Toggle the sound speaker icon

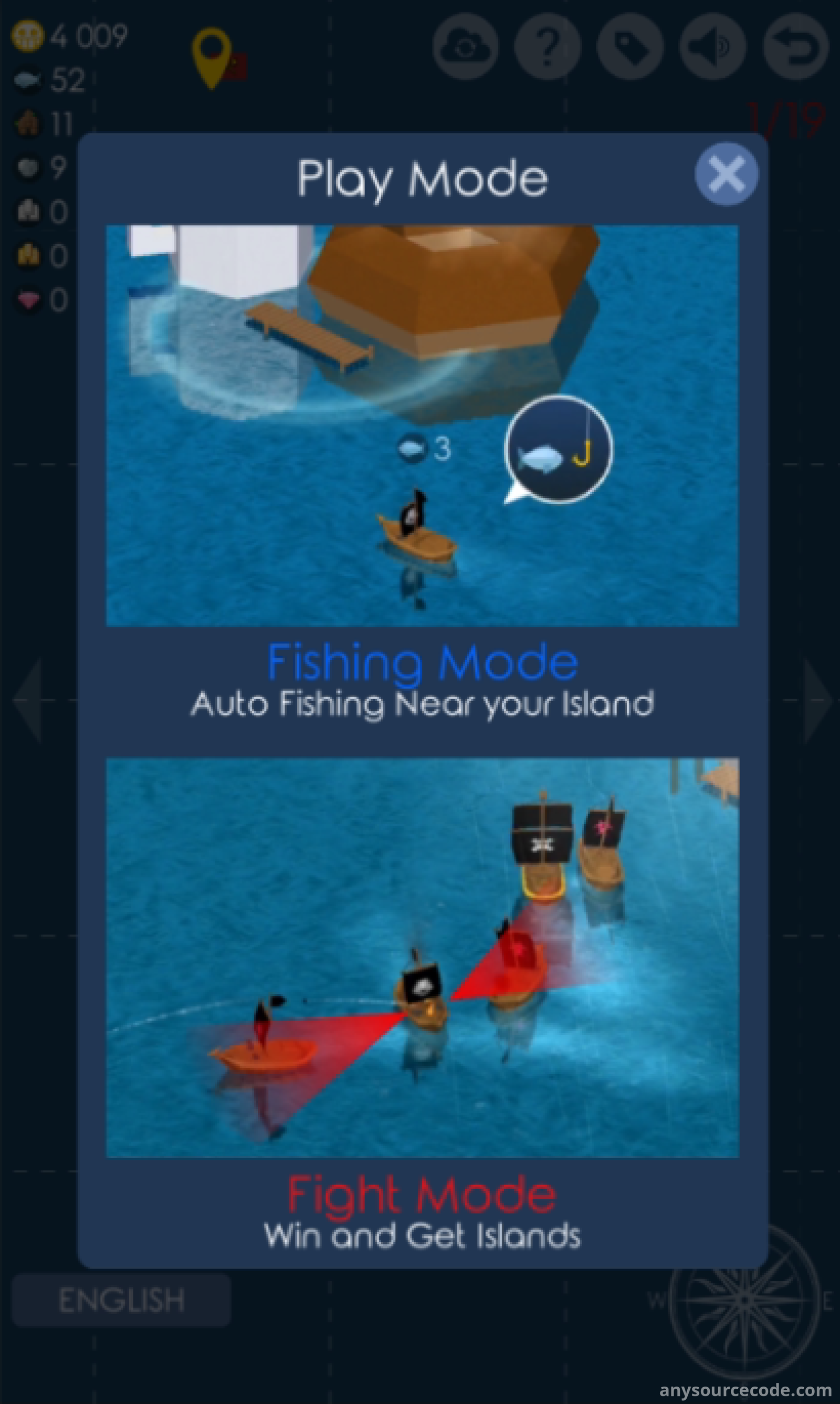[x=712, y=46]
